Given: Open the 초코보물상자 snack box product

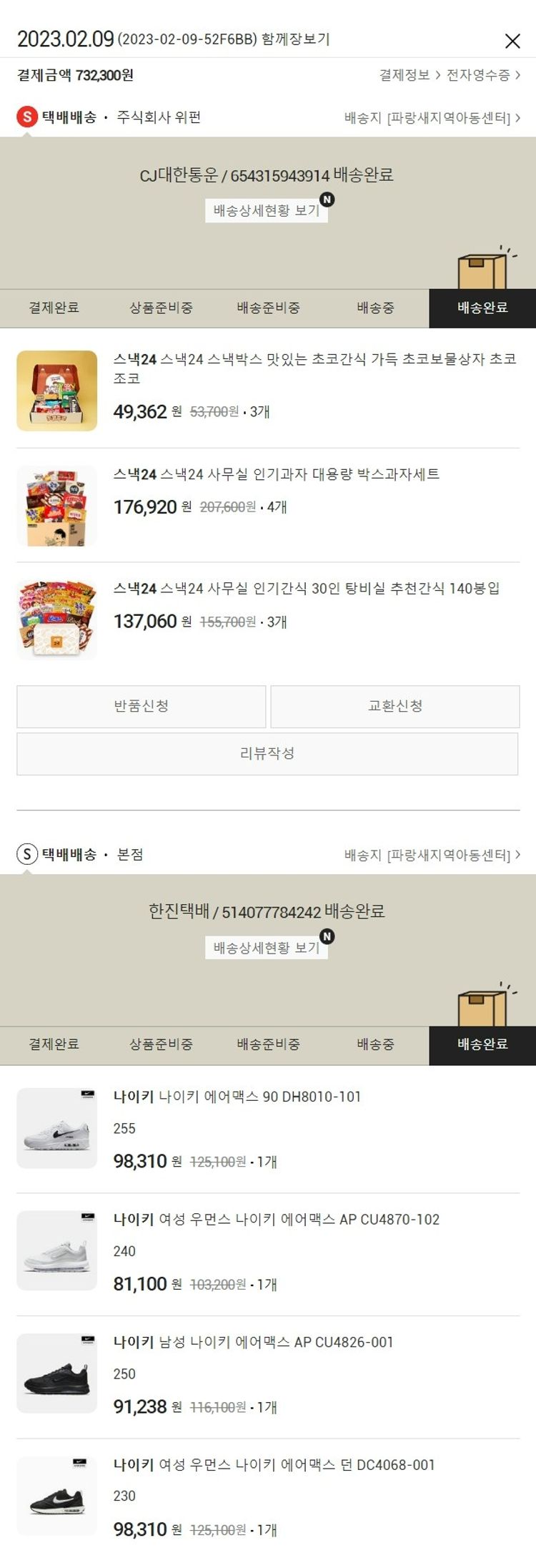Looking at the screenshot, I should click(x=314, y=368).
